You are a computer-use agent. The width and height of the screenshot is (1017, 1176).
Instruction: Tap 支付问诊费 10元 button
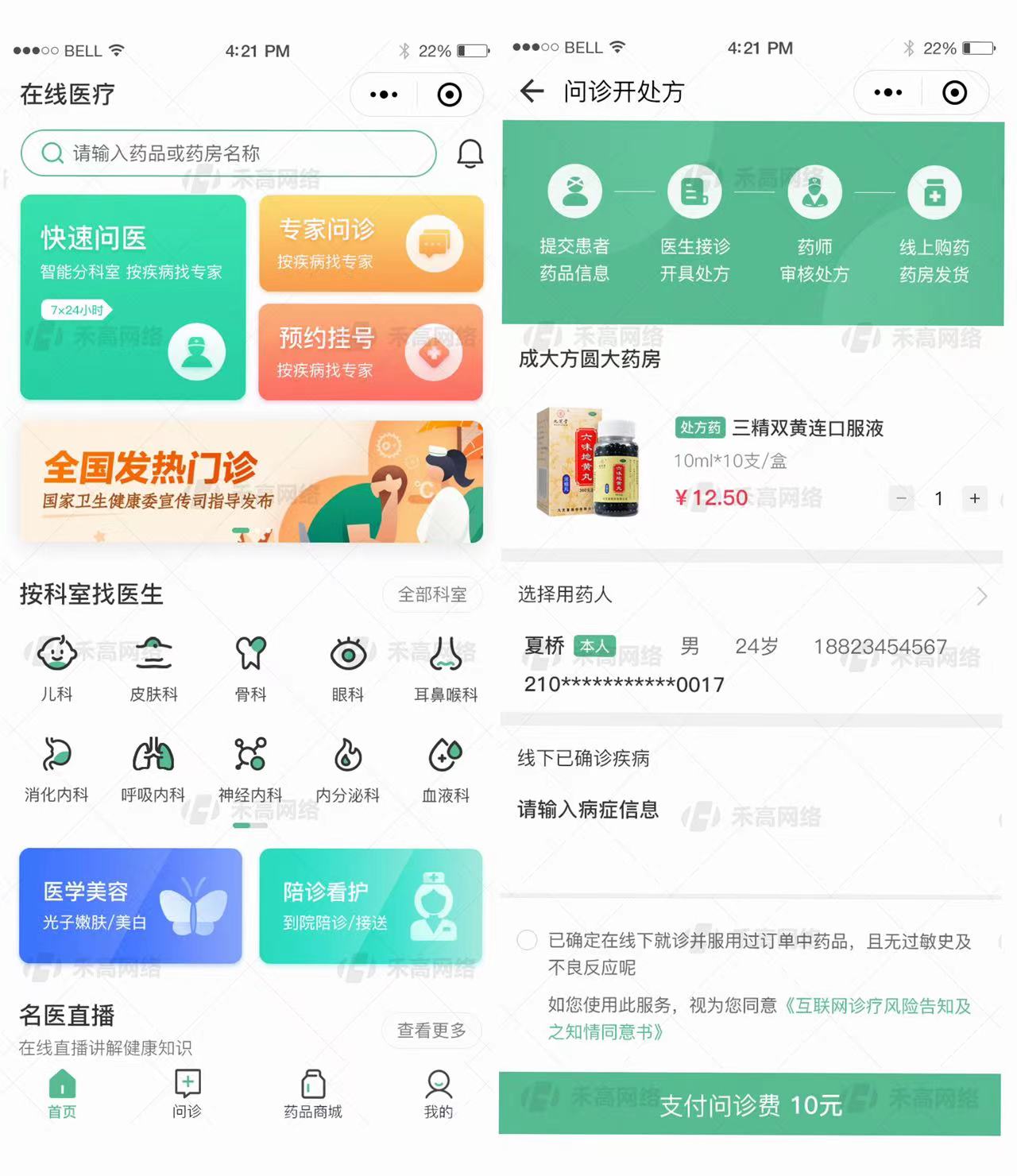[750, 1104]
